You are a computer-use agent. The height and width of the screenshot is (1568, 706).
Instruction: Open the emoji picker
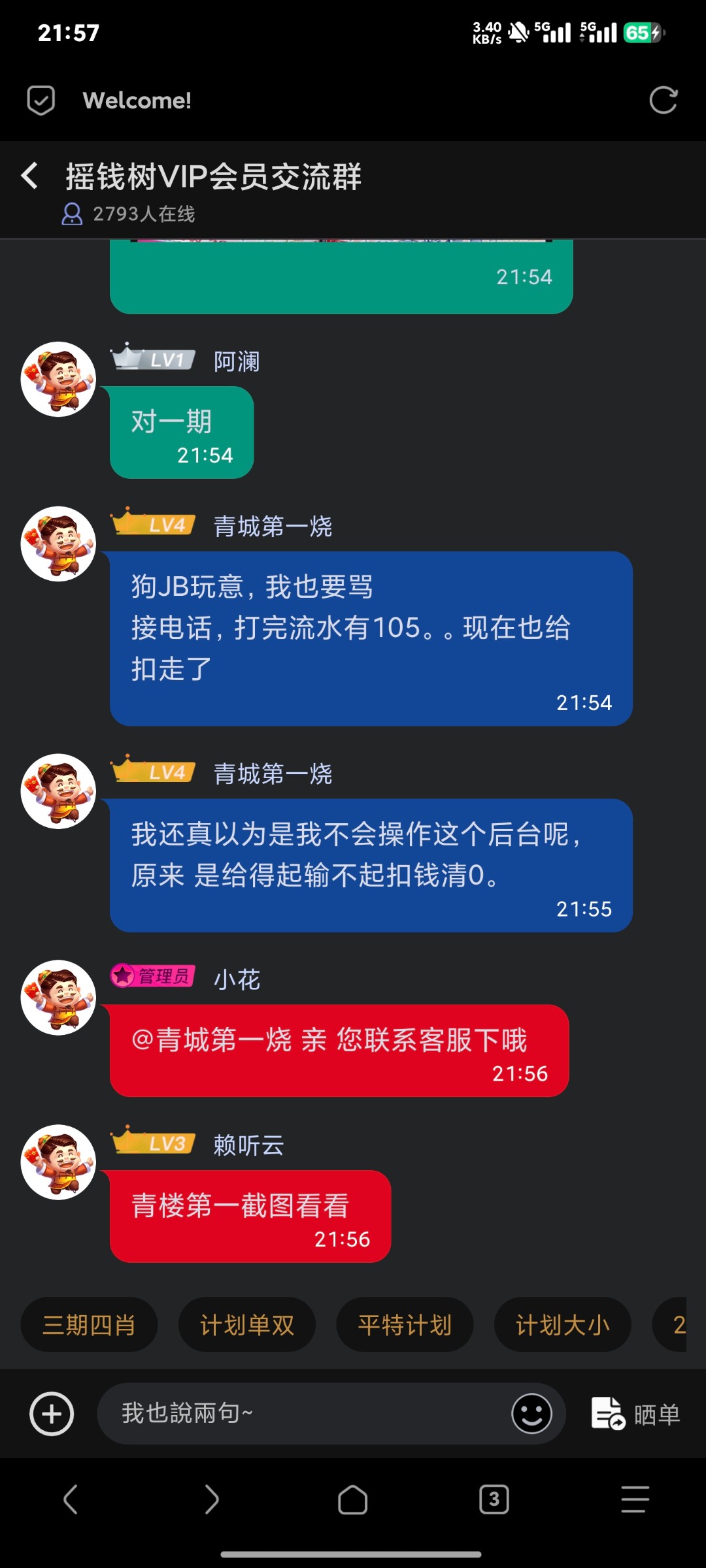click(531, 1414)
